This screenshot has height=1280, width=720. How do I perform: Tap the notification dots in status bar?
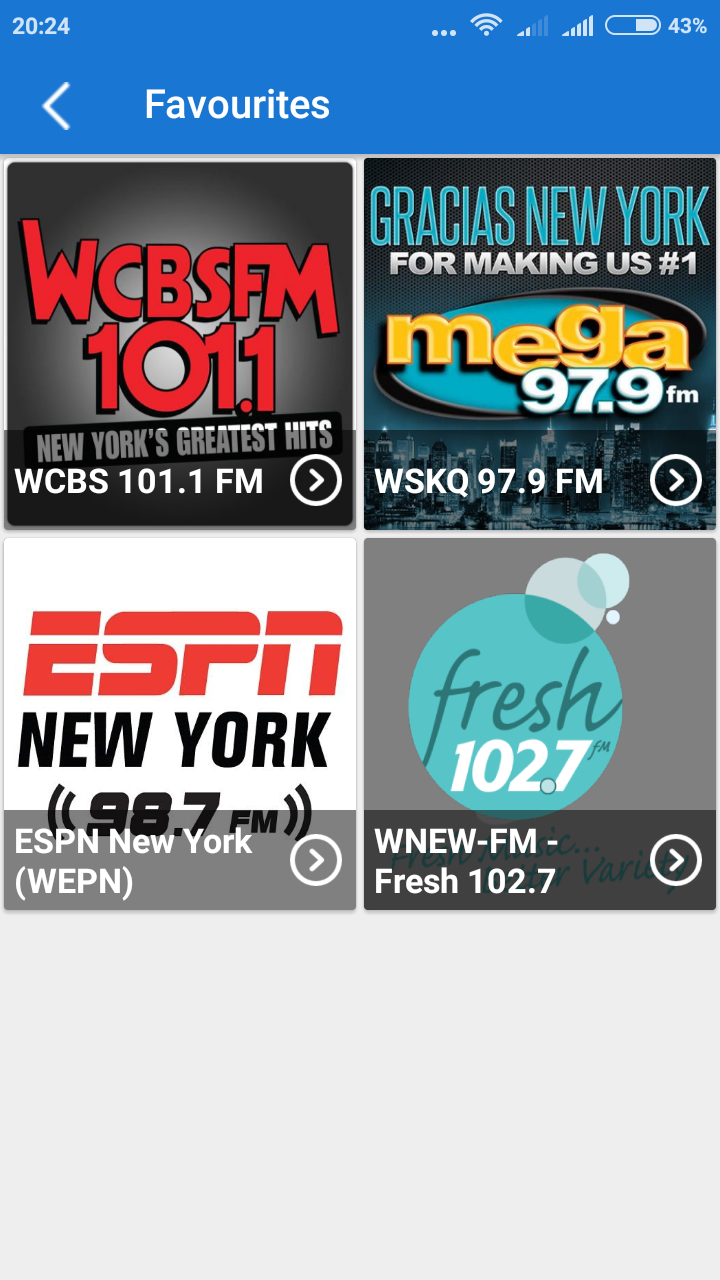point(442,28)
